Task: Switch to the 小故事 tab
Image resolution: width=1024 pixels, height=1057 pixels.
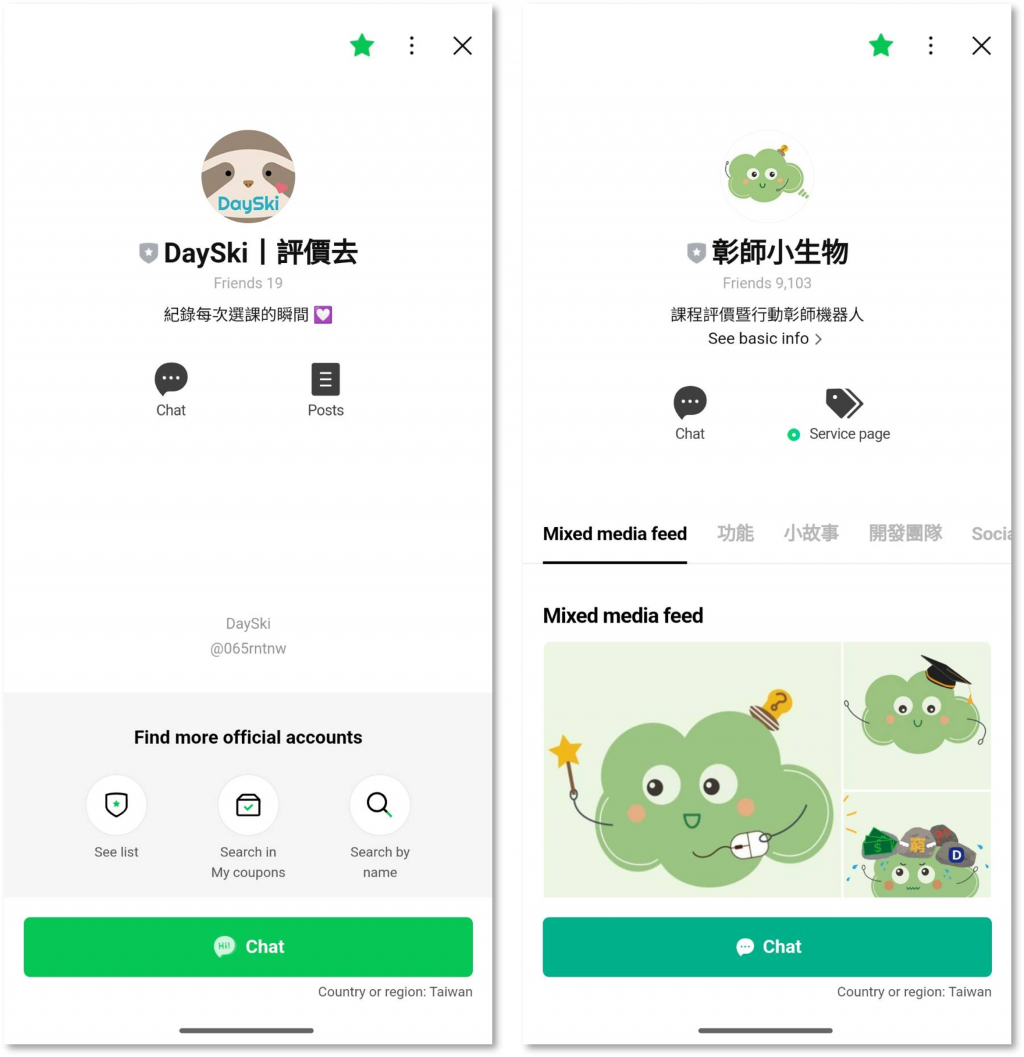Action: pyautogui.click(x=811, y=534)
